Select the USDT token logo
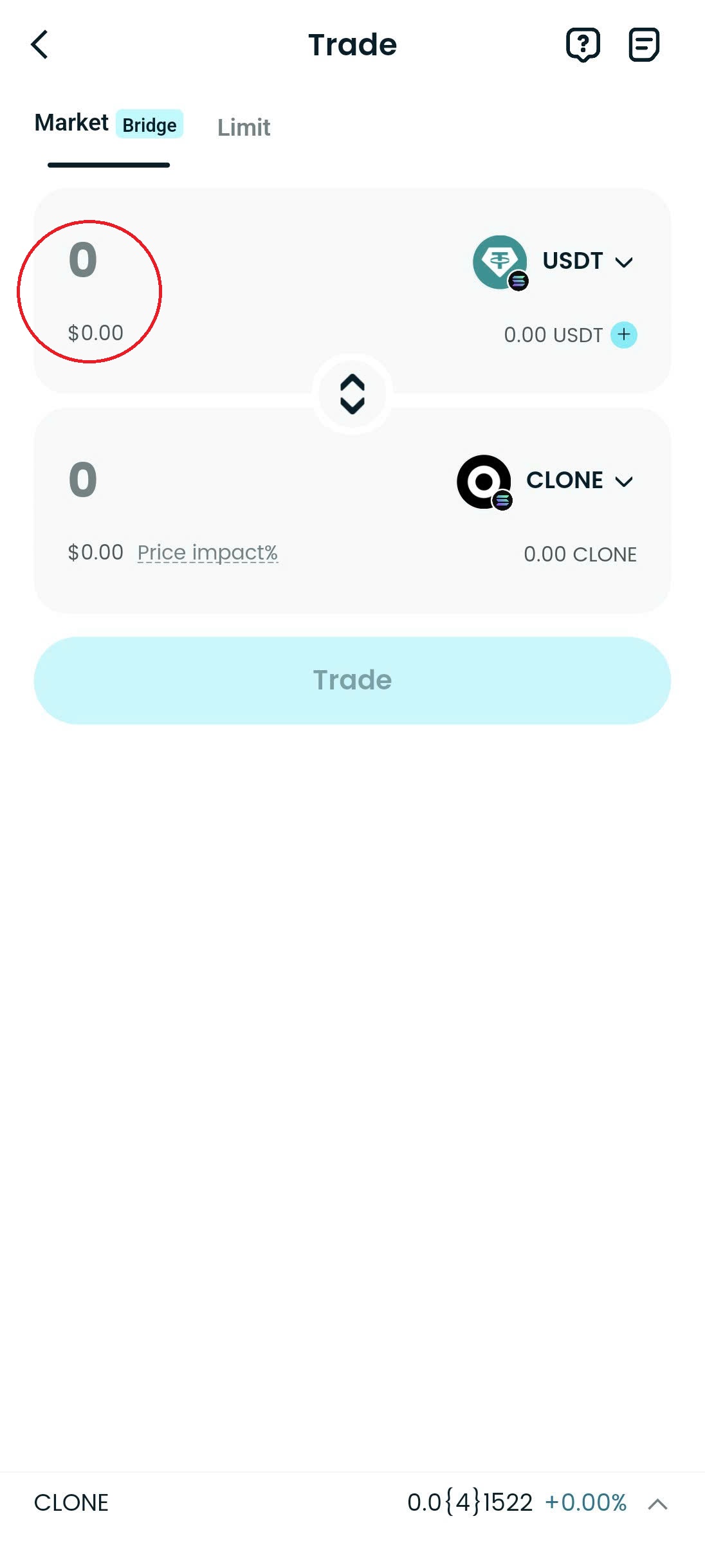The height and width of the screenshot is (1568, 705). click(x=499, y=262)
